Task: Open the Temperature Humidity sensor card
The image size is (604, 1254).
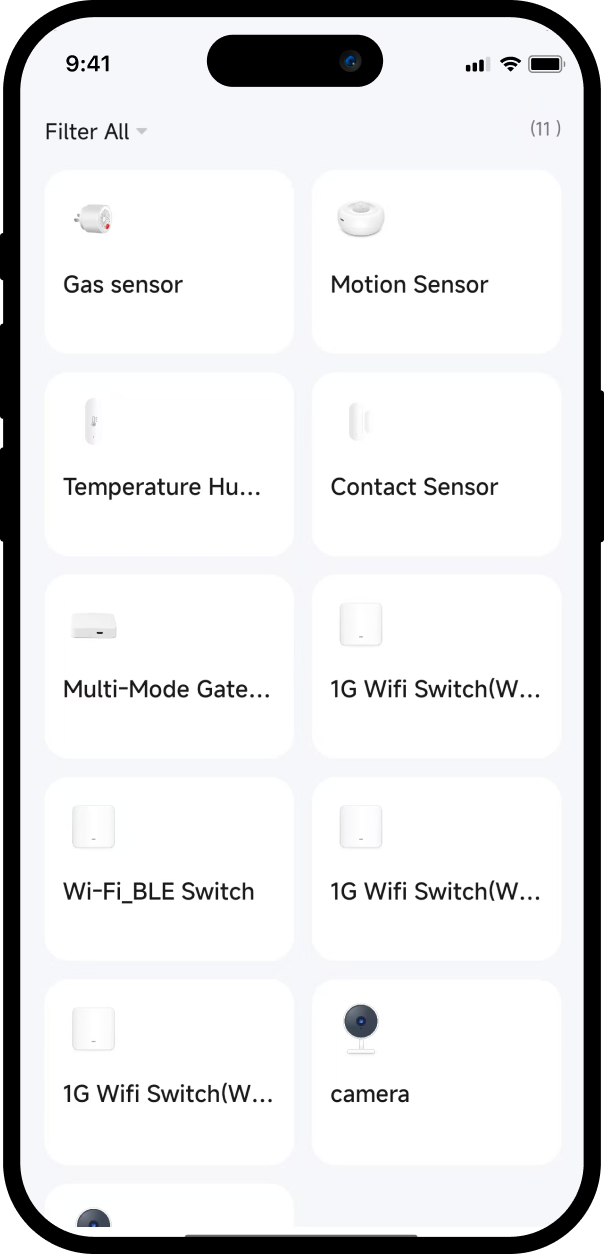Action: [x=169, y=464]
